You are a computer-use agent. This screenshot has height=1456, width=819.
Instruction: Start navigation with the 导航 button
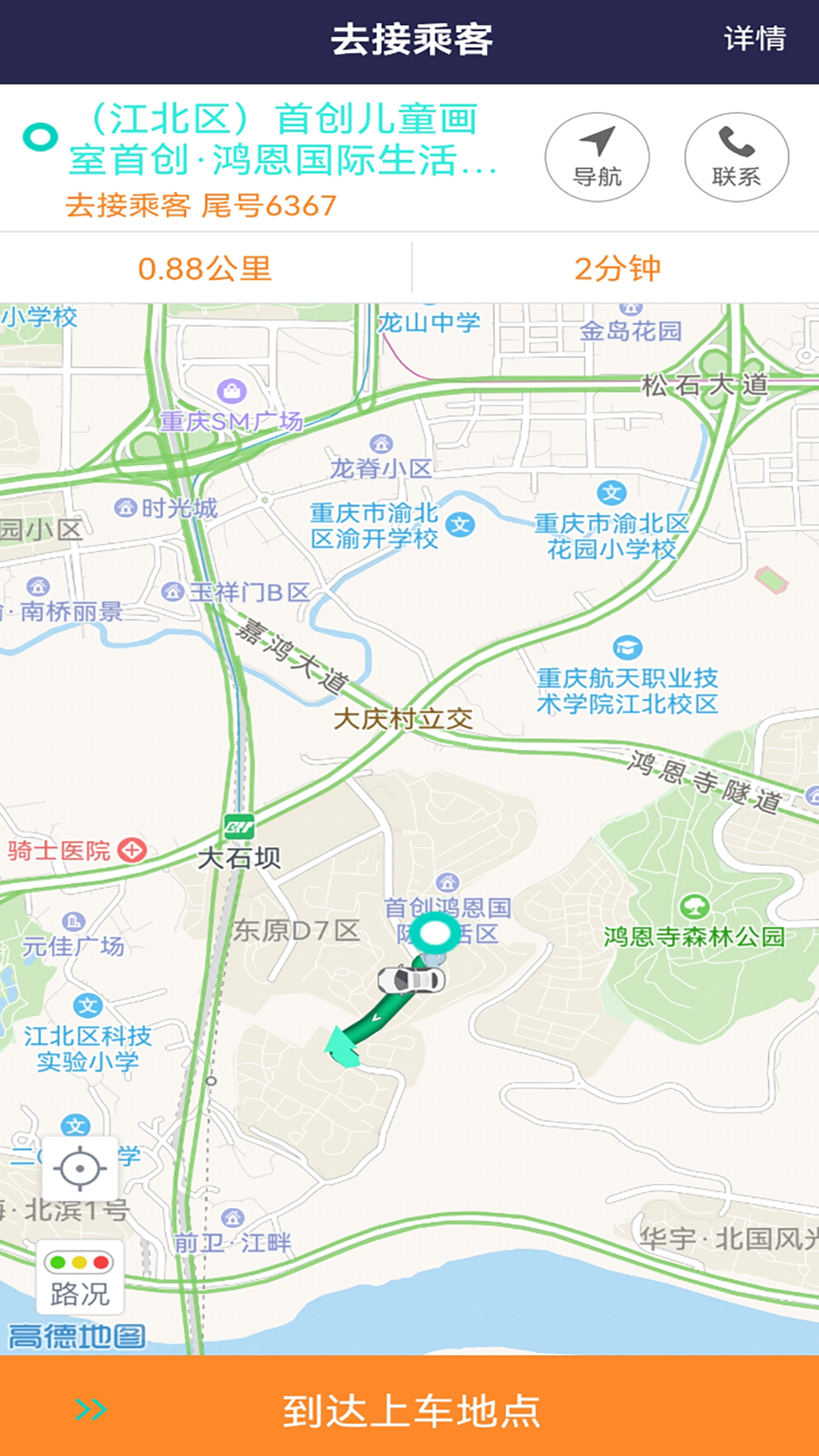(x=597, y=157)
